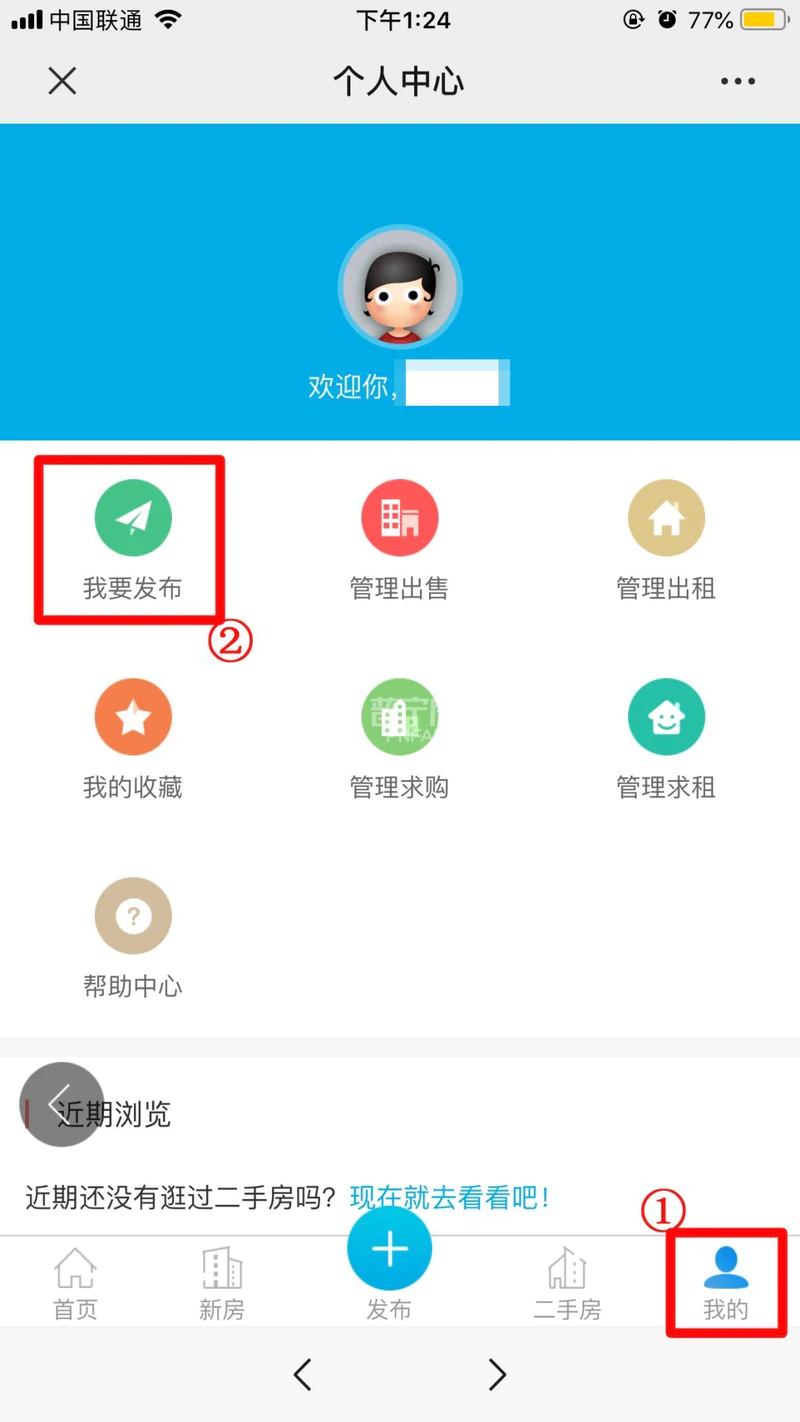Open 管理出租 rental management

(x=666, y=538)
